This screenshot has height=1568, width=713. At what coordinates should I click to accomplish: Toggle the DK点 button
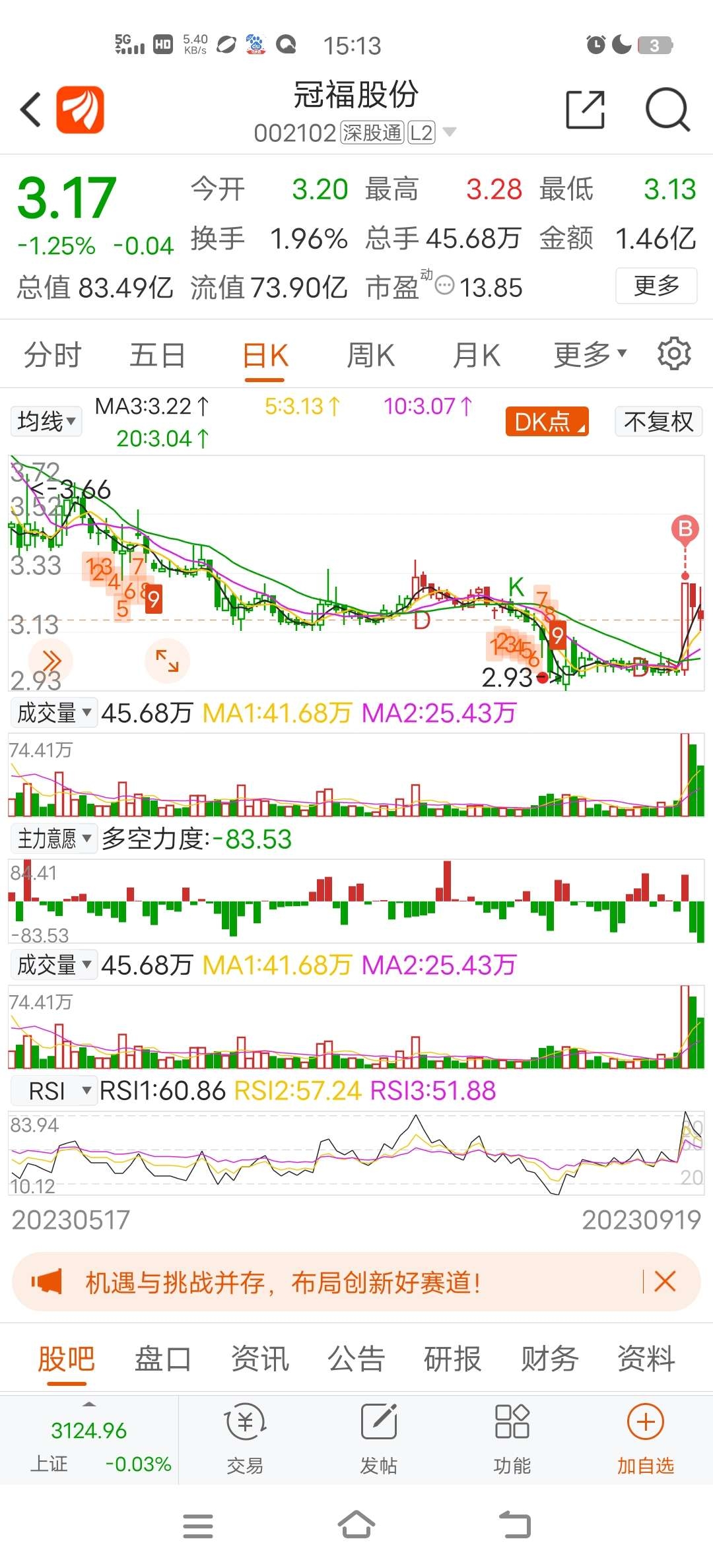pyautogui.click(x=547, y=421)
